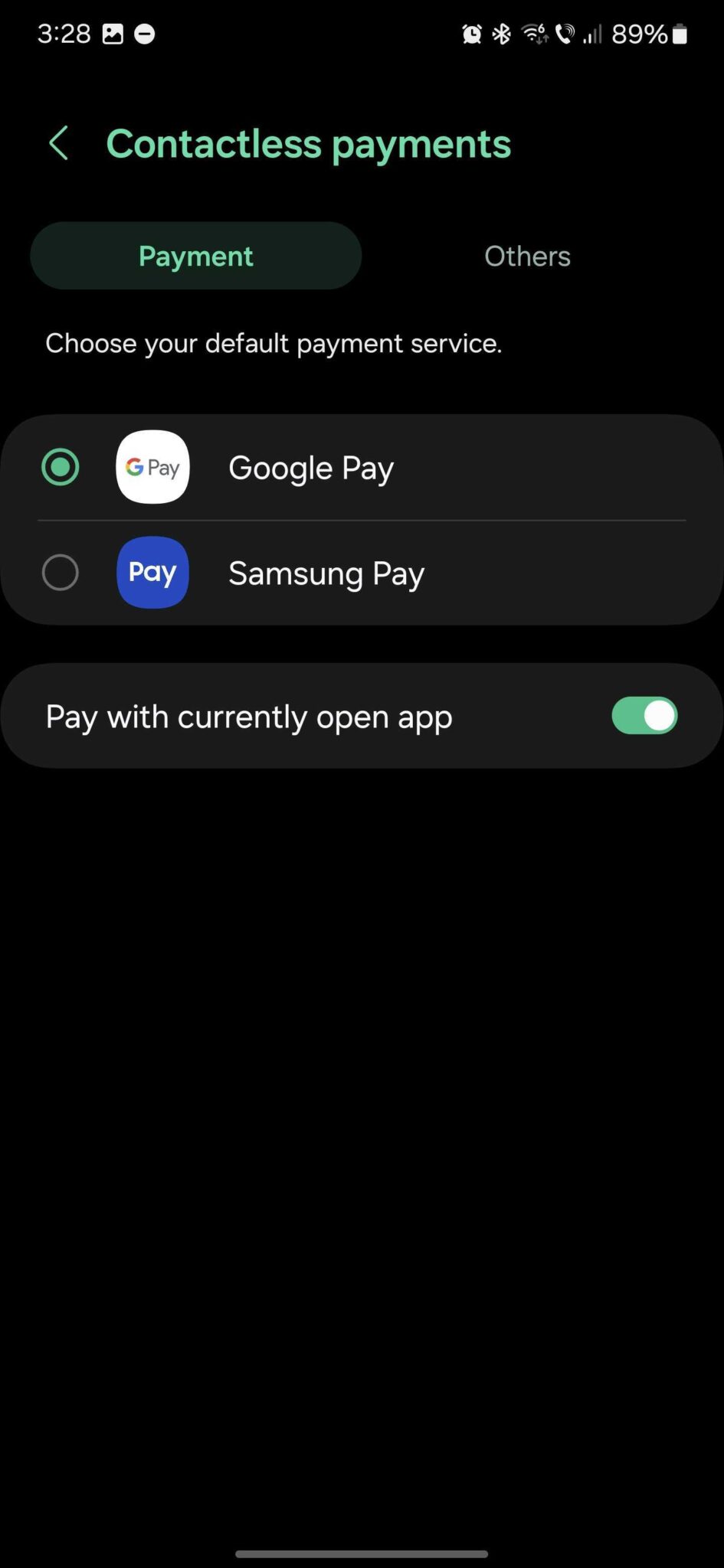Tap the Samsung Pay list entry
Image resolution: width=724 pixels, height=1568 pixels.
(326, 573)
